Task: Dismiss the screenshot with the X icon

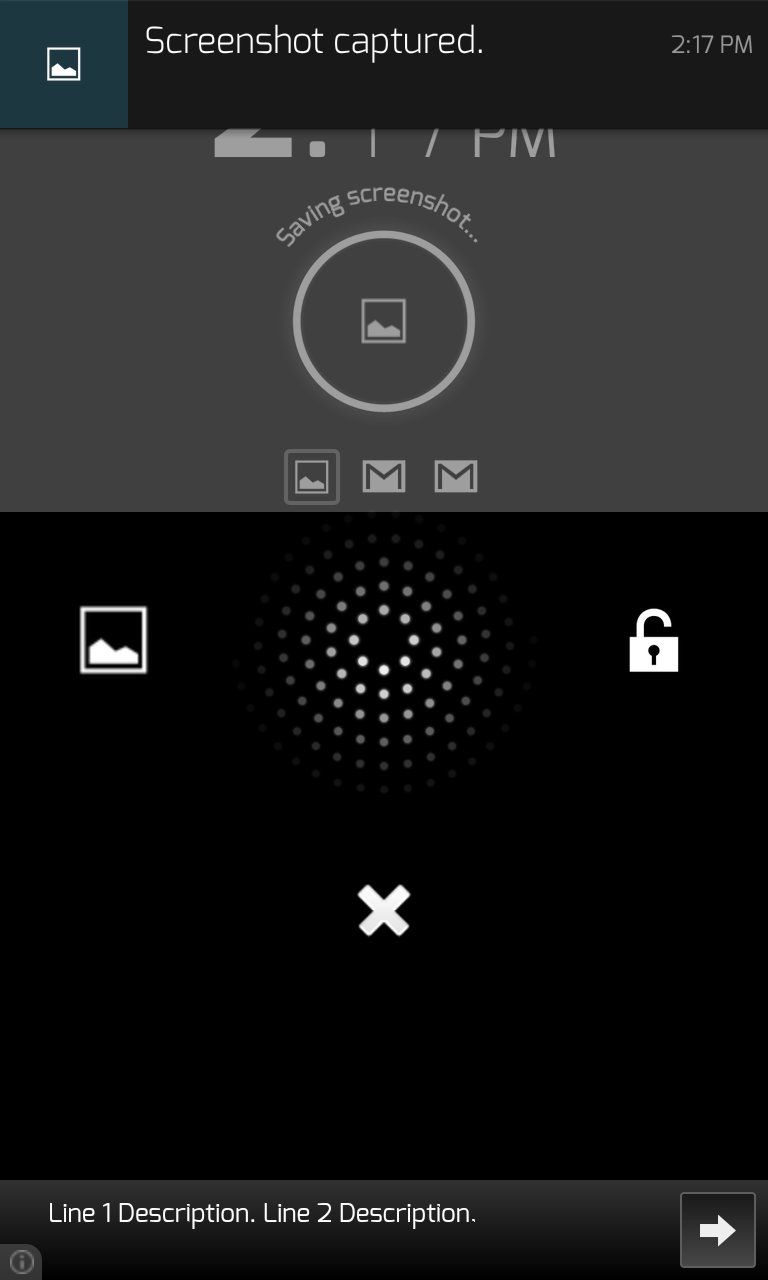Action: [384, 910]
